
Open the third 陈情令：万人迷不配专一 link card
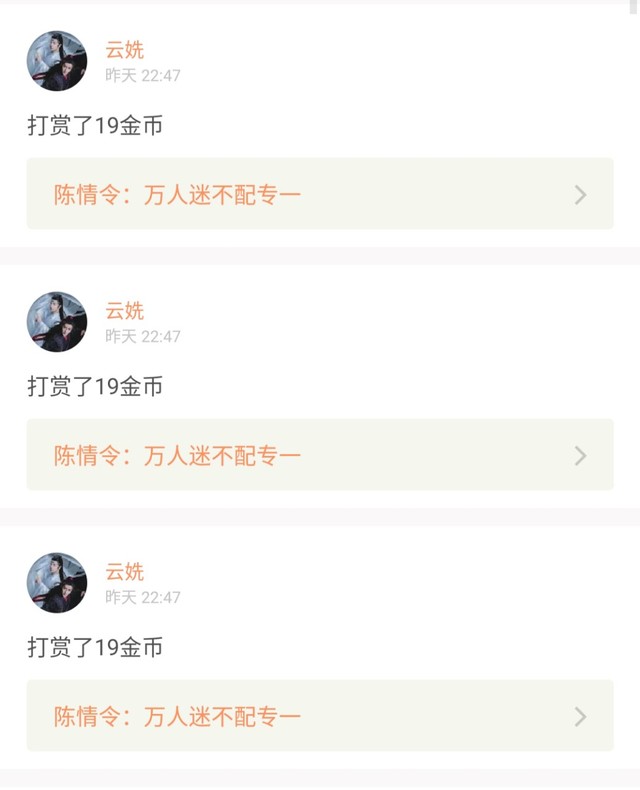[x=319, y=716]
